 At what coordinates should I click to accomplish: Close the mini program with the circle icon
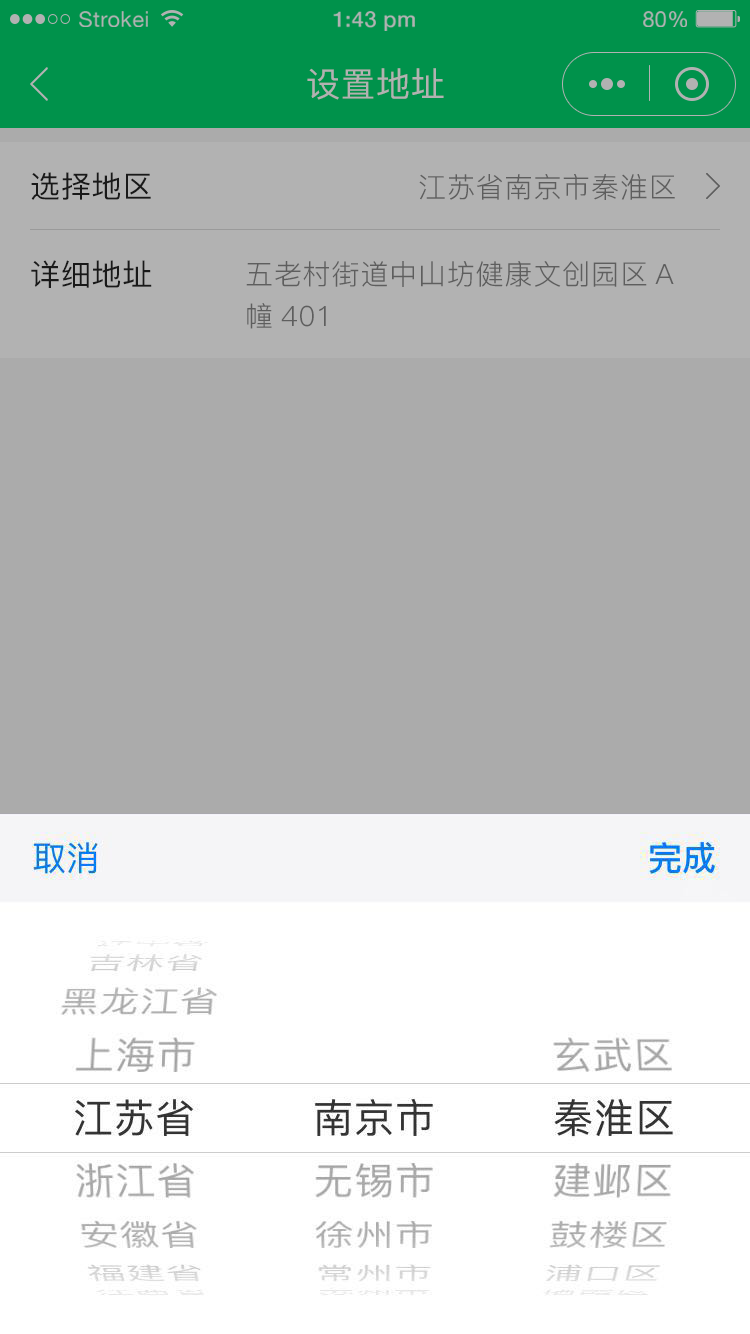tap(691, 85)
